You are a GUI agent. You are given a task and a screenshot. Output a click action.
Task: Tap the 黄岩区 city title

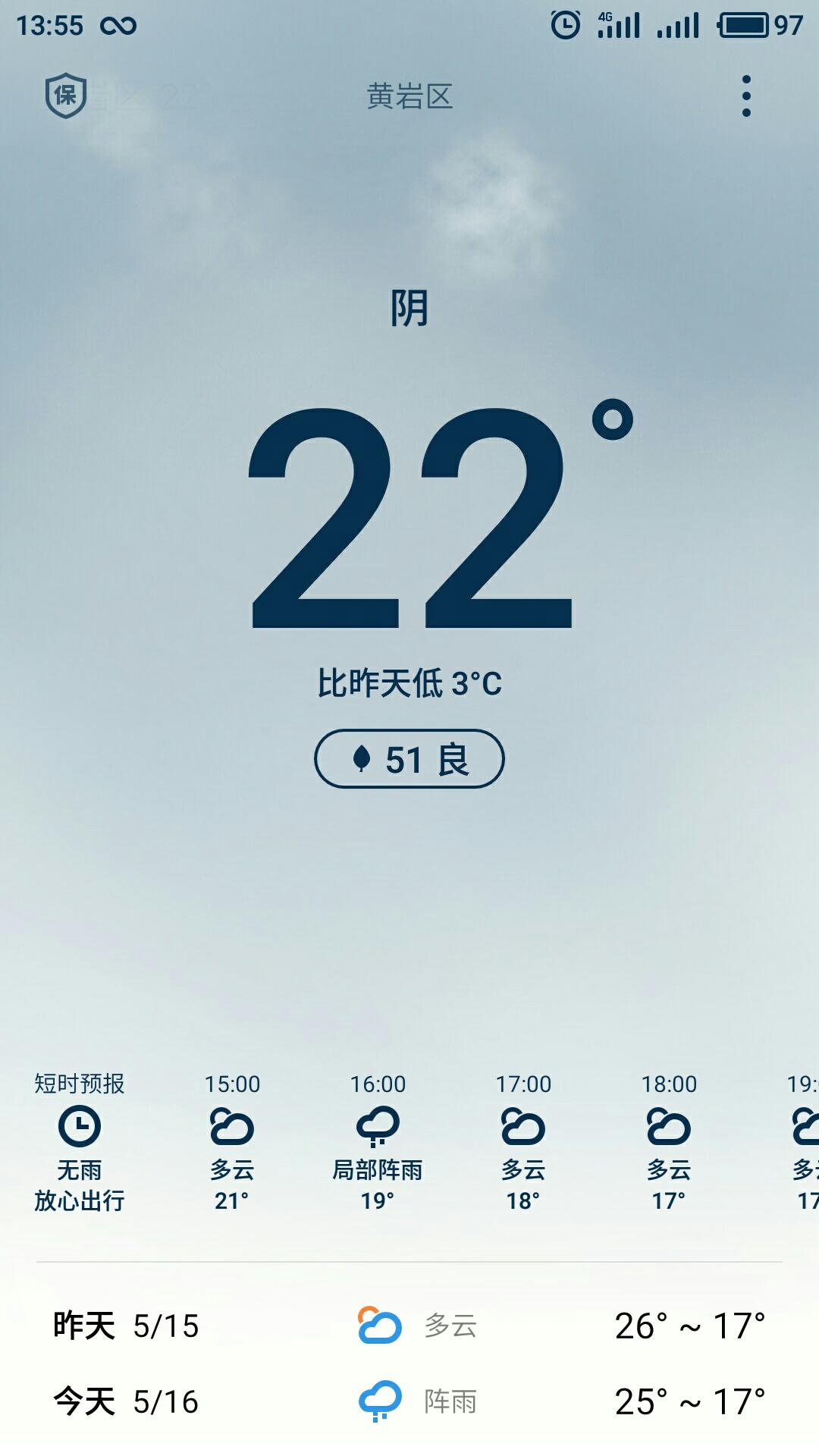coord(409,97)
